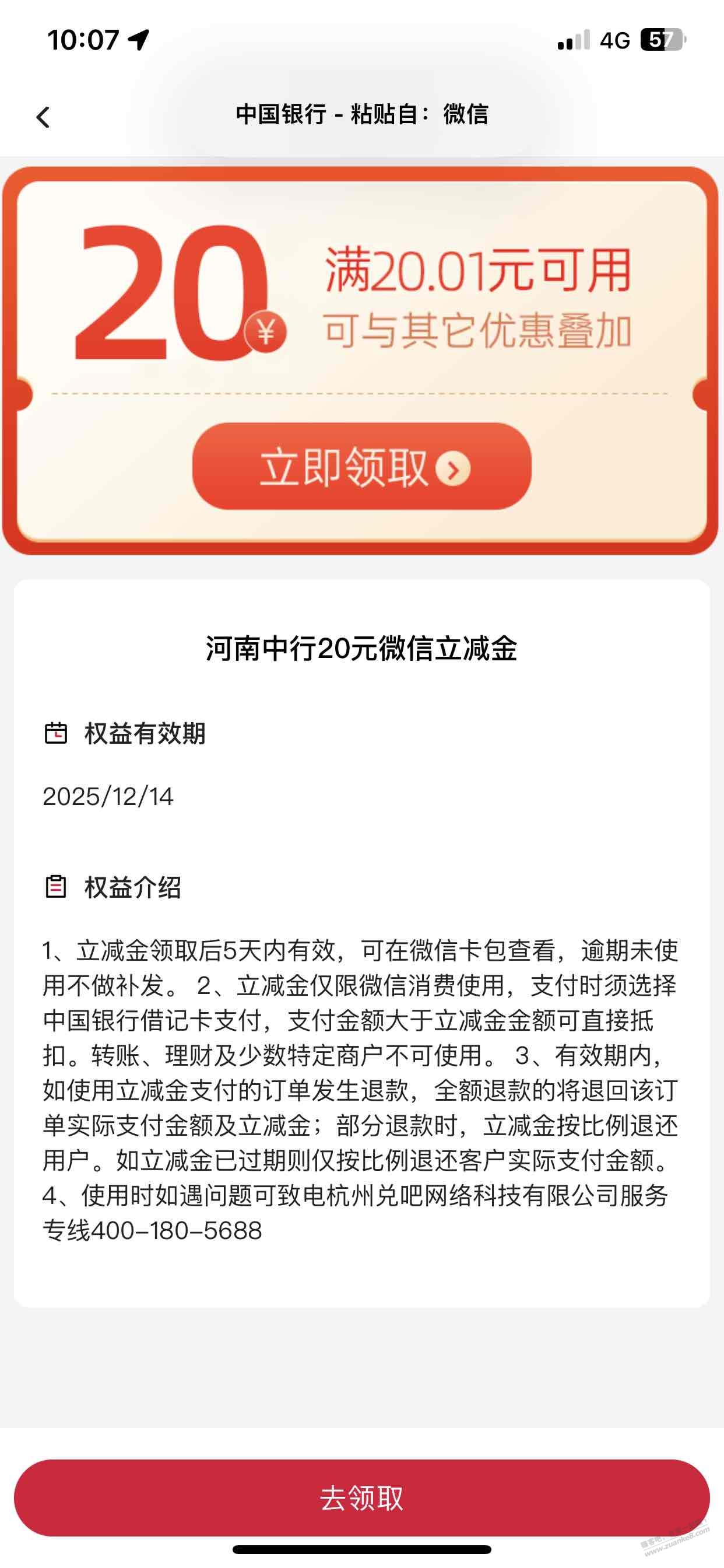Viewport: 724px width, 1568px height.
Task: Tap the back arrow in the header
Action: click(43, 117)
